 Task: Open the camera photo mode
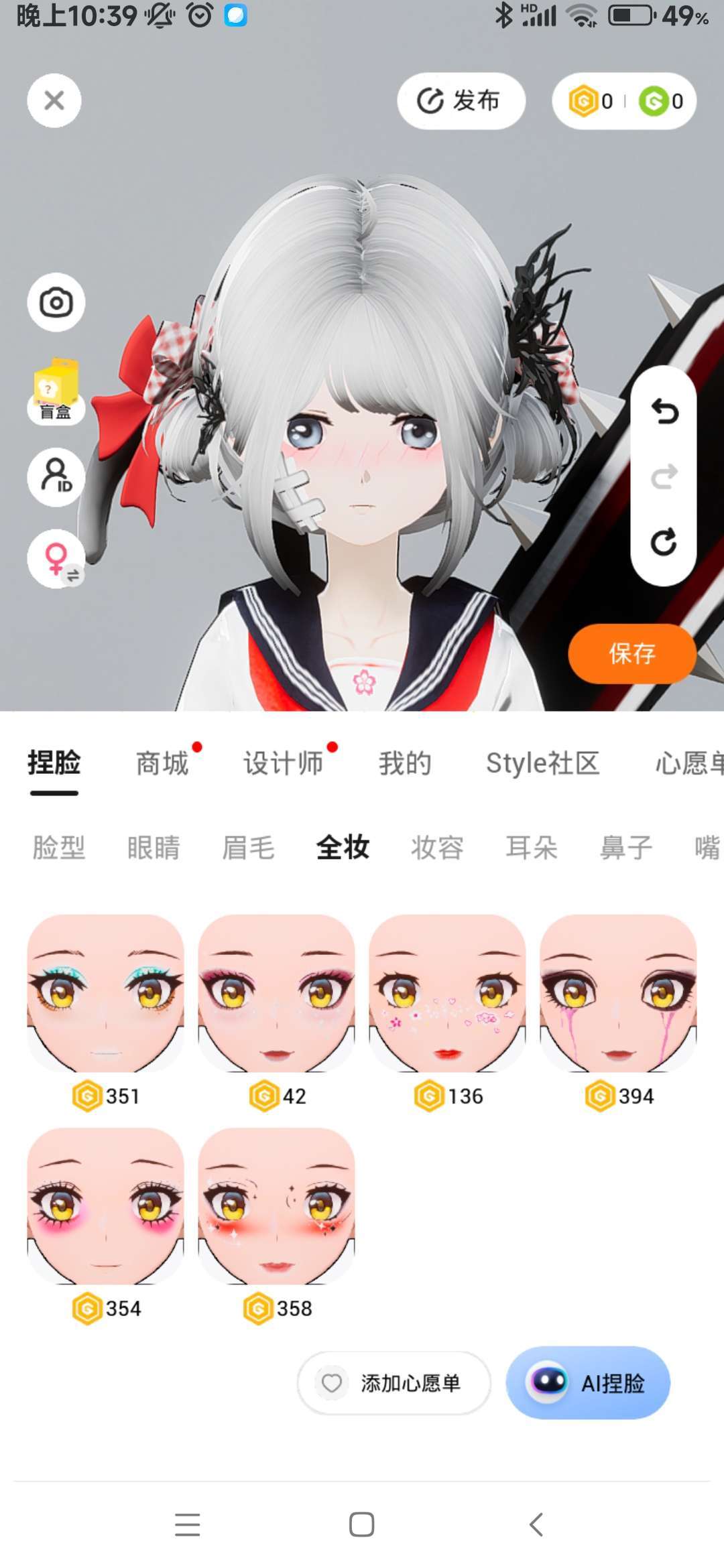pyautogui.click(x=56, y=303)
